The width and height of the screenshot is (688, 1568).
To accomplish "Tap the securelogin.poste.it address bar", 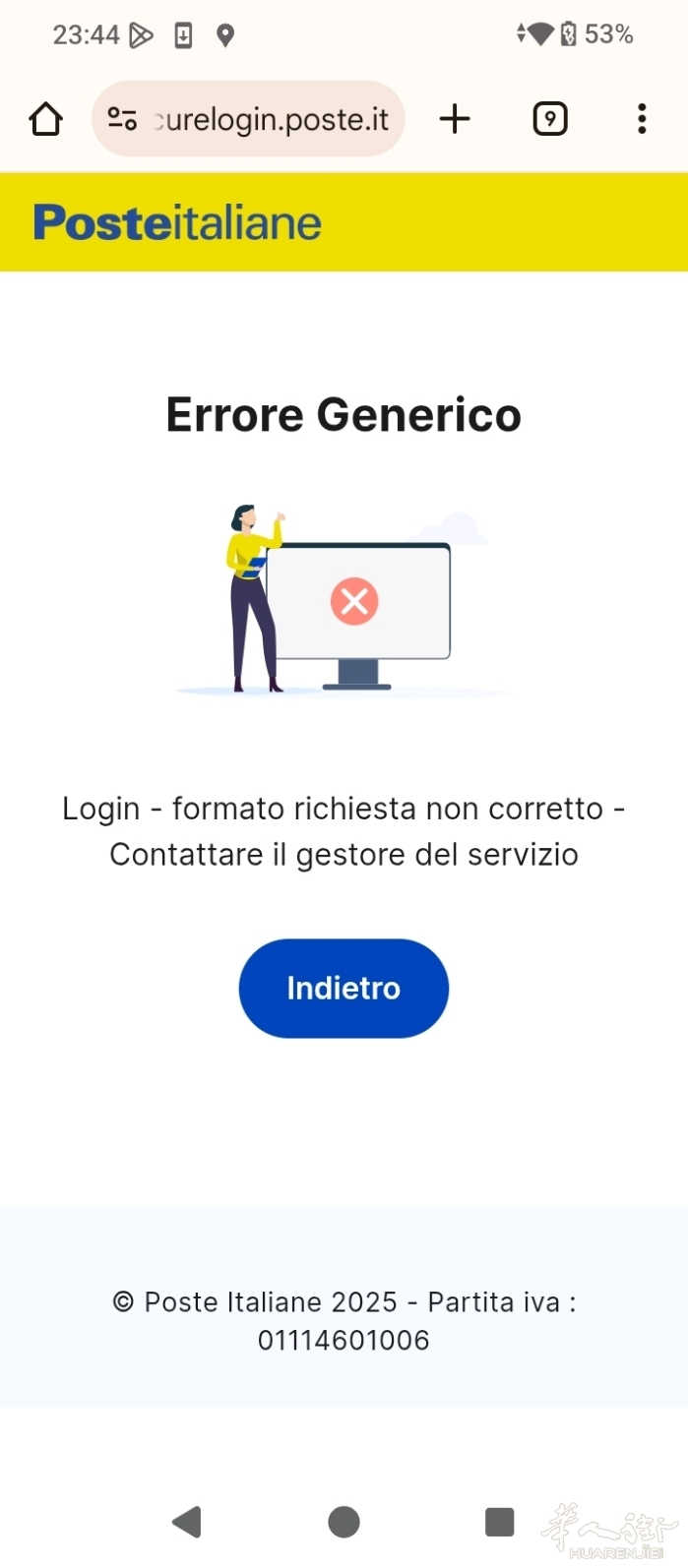I will tap(271, 119).
